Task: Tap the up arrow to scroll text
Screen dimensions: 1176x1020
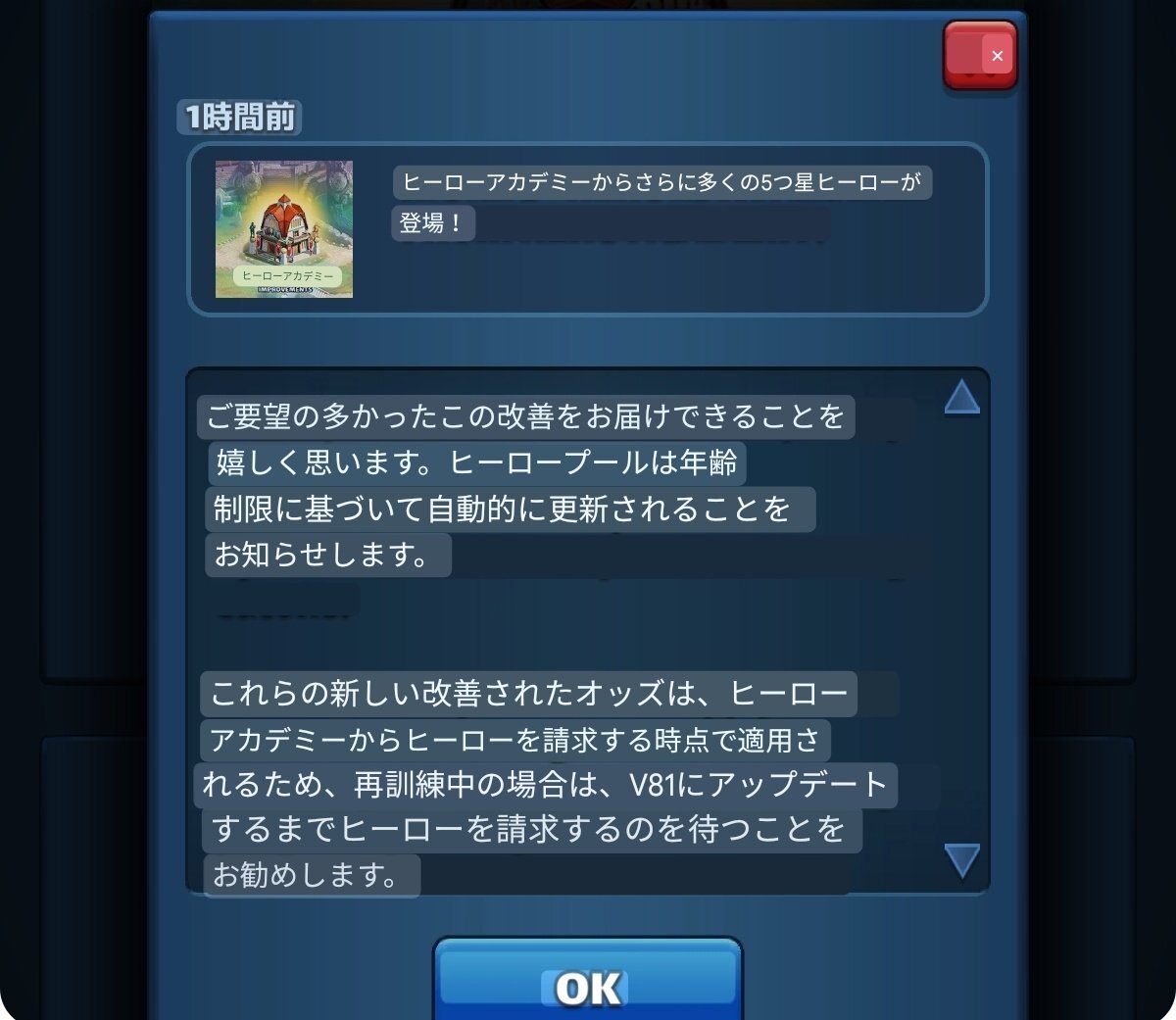Action: pos(961,398)
